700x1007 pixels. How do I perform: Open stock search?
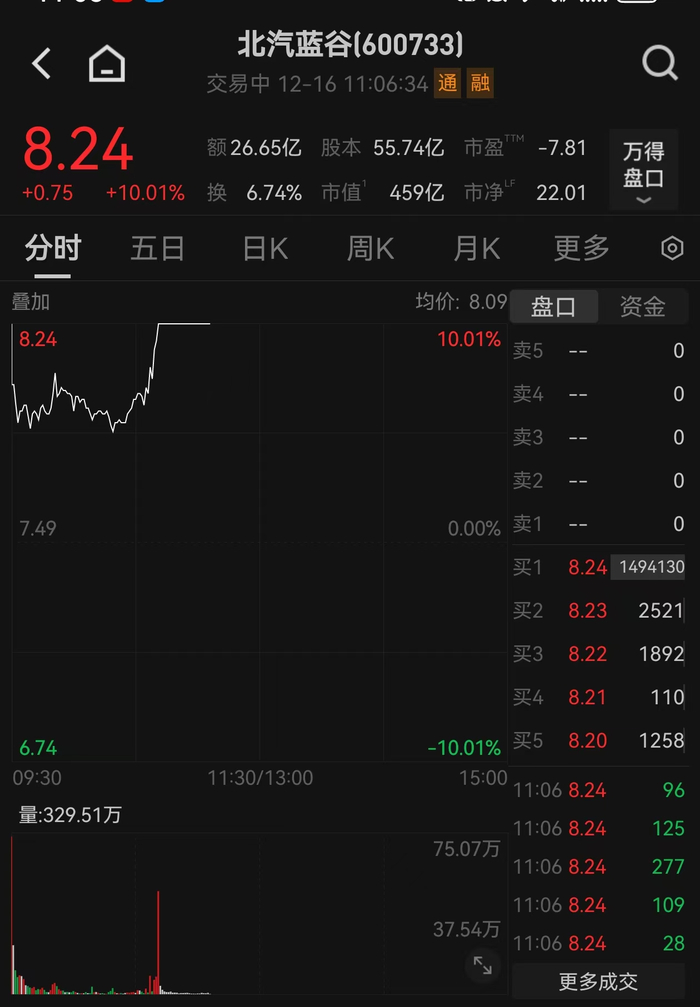click(x=659, y=64)
